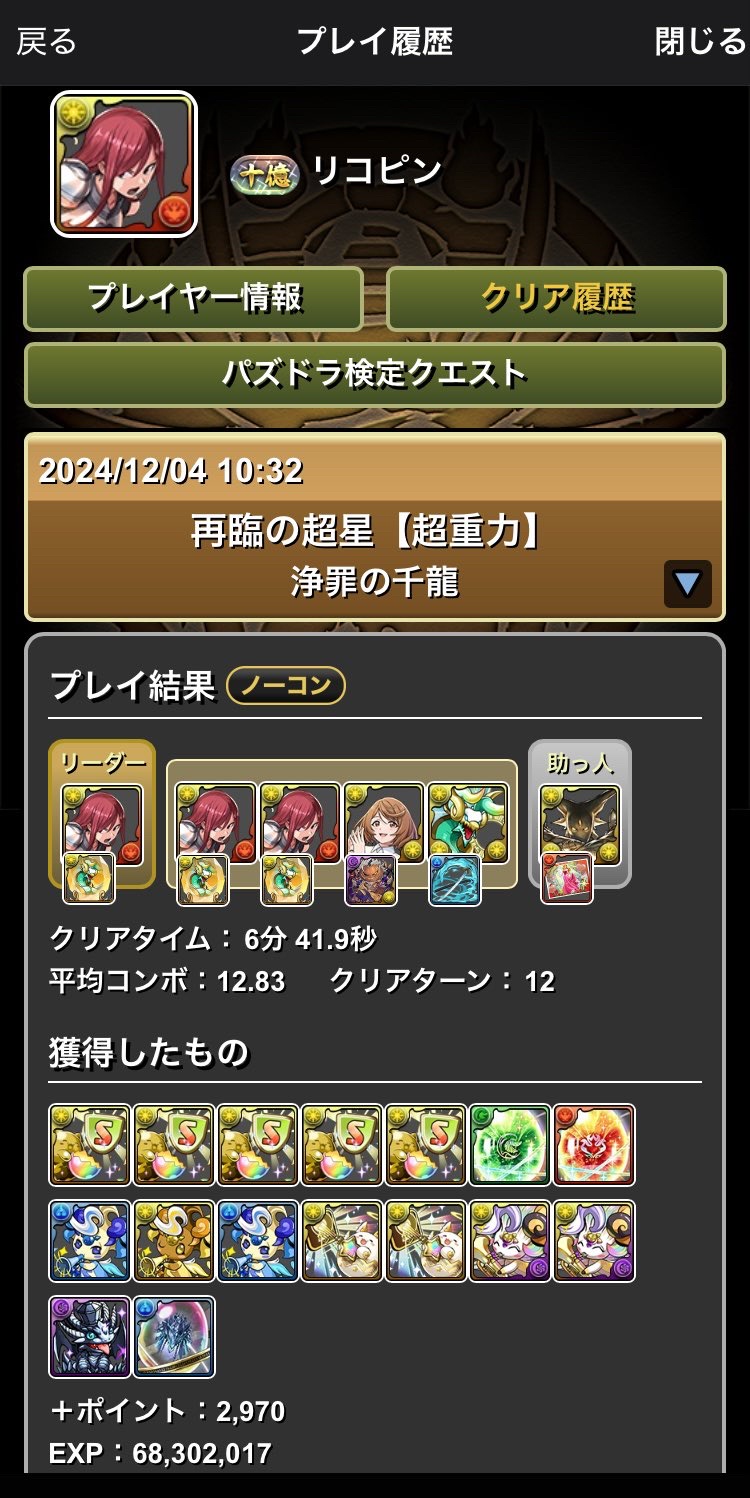
Task: Open パズドラ検定クエスト
Action: tap(374, 374)
